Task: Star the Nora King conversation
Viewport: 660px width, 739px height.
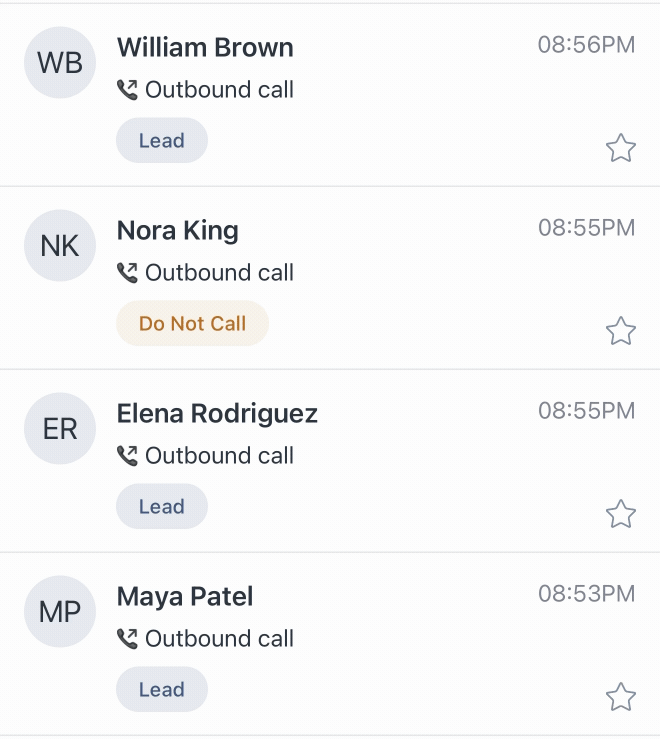Action: [x=621, y=331]
